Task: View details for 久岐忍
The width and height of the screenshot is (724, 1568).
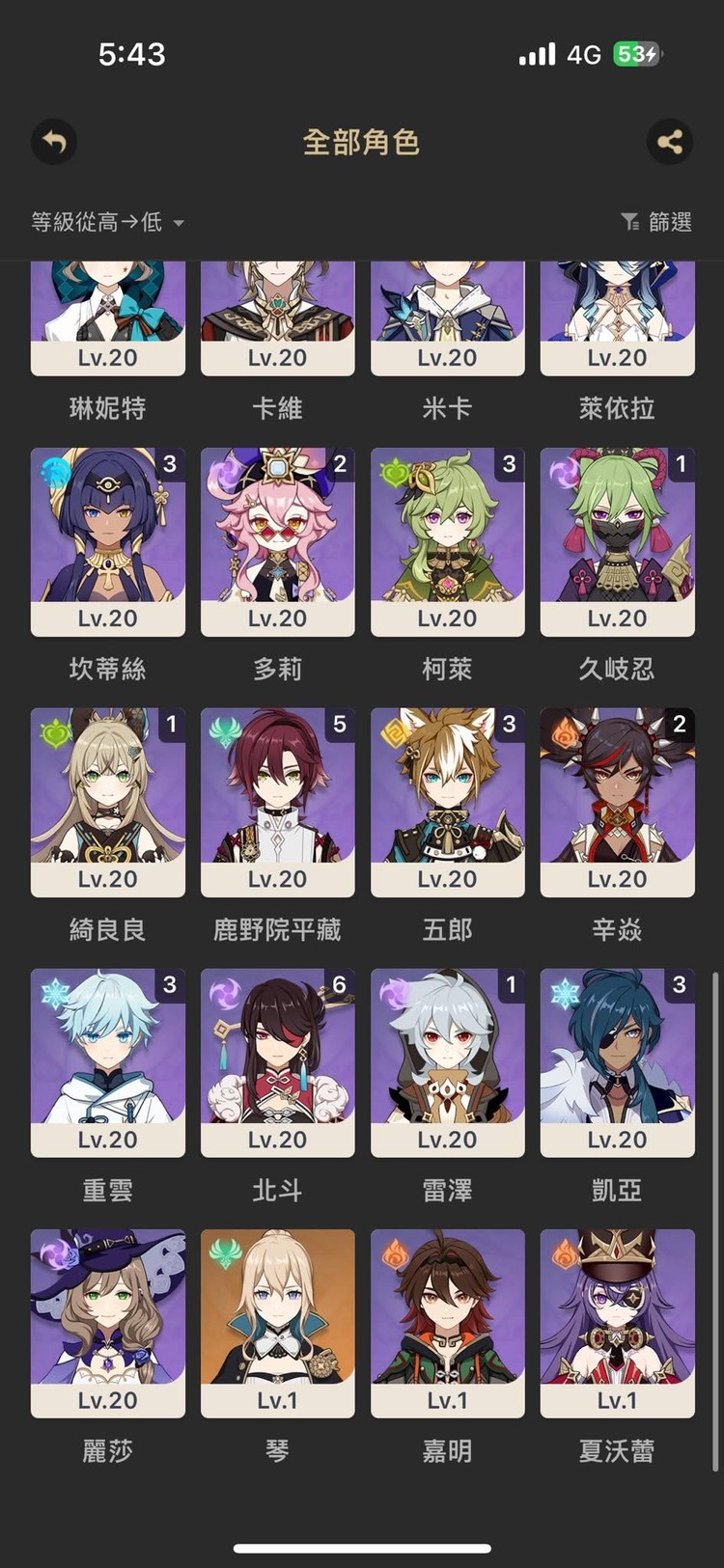Action: 617,540
